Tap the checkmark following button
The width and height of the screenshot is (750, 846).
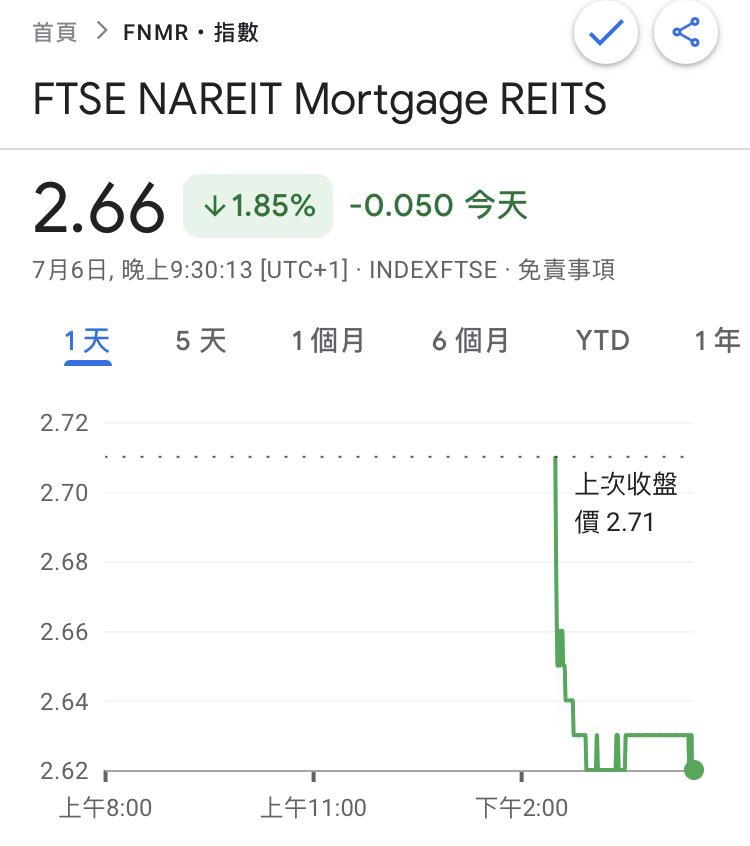[x=606, y=33]
